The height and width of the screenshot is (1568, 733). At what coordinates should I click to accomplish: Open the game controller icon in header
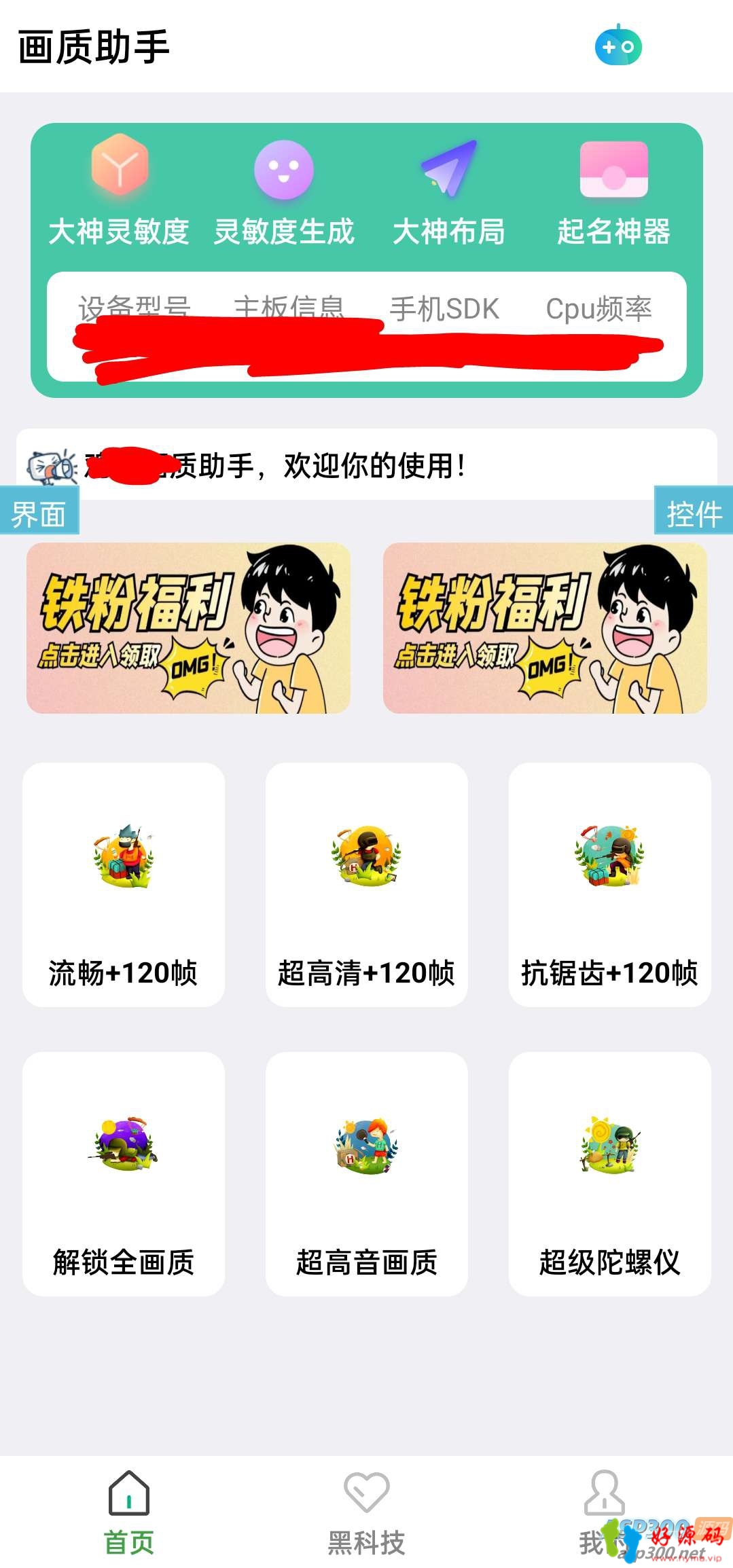coord(618,45)
